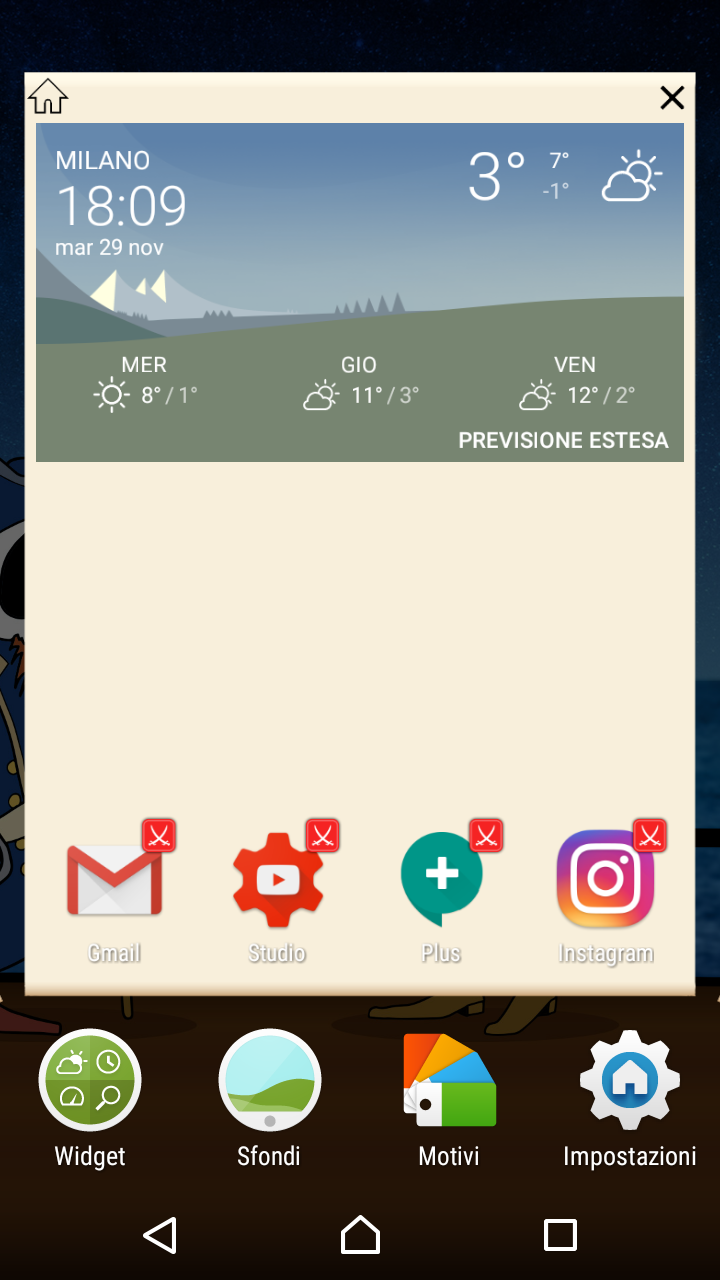Remove this home screen page

[x=672, y=97]
